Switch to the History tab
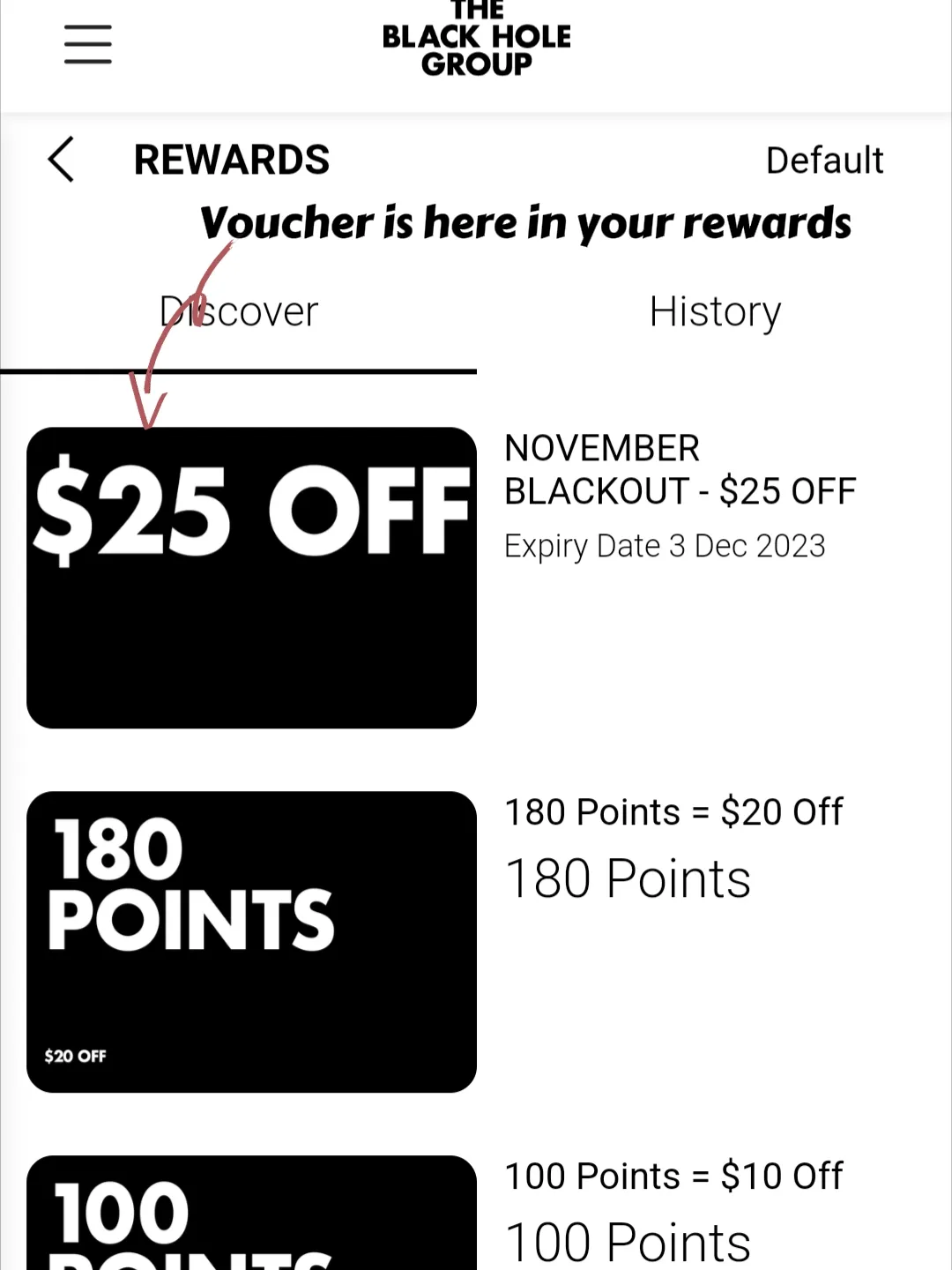Viewport: 952px width, 1270px height. point(714,312)
